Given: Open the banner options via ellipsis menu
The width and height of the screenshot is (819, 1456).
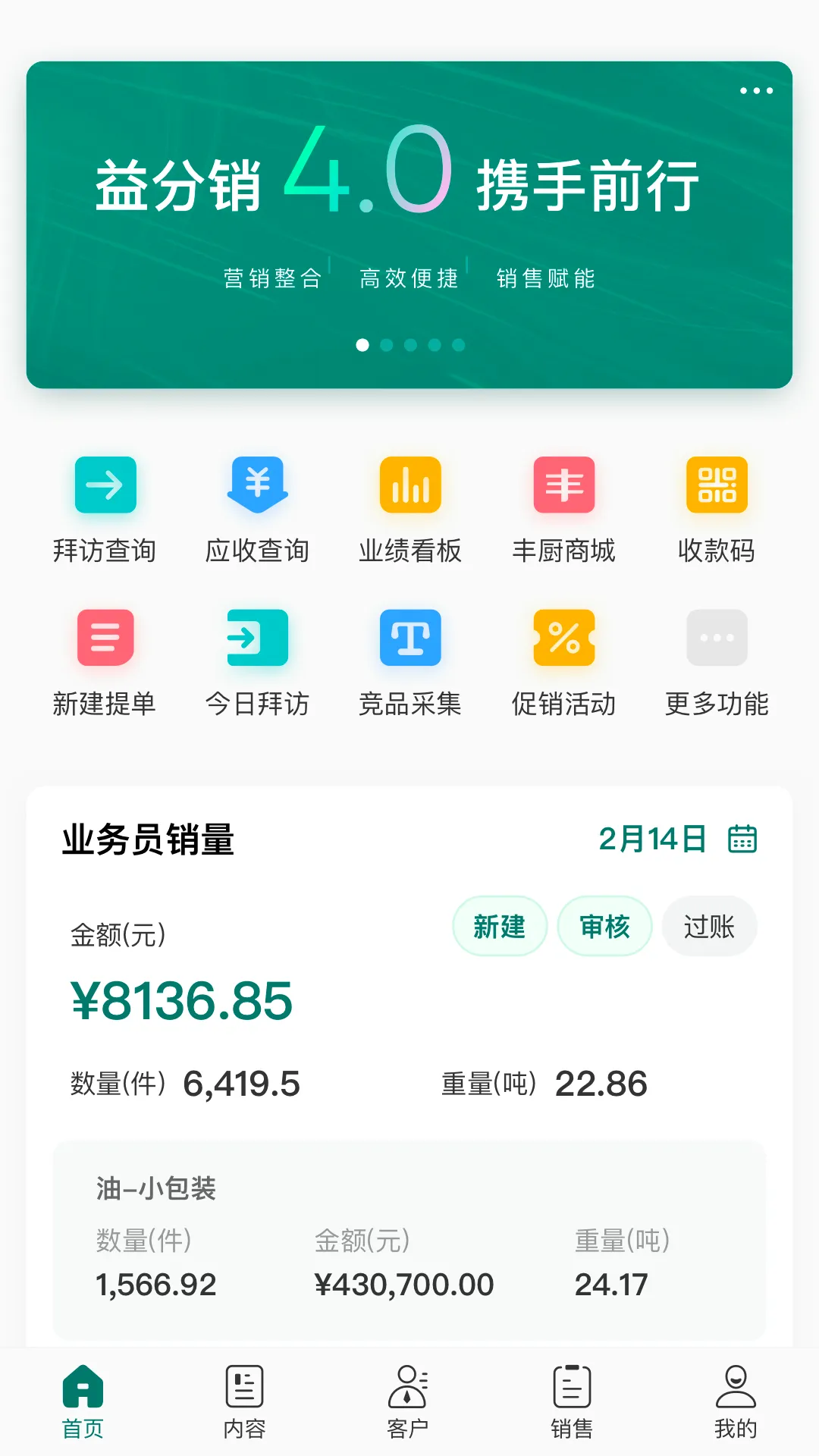Looking at the screenshot, I should tap(757, 91).
